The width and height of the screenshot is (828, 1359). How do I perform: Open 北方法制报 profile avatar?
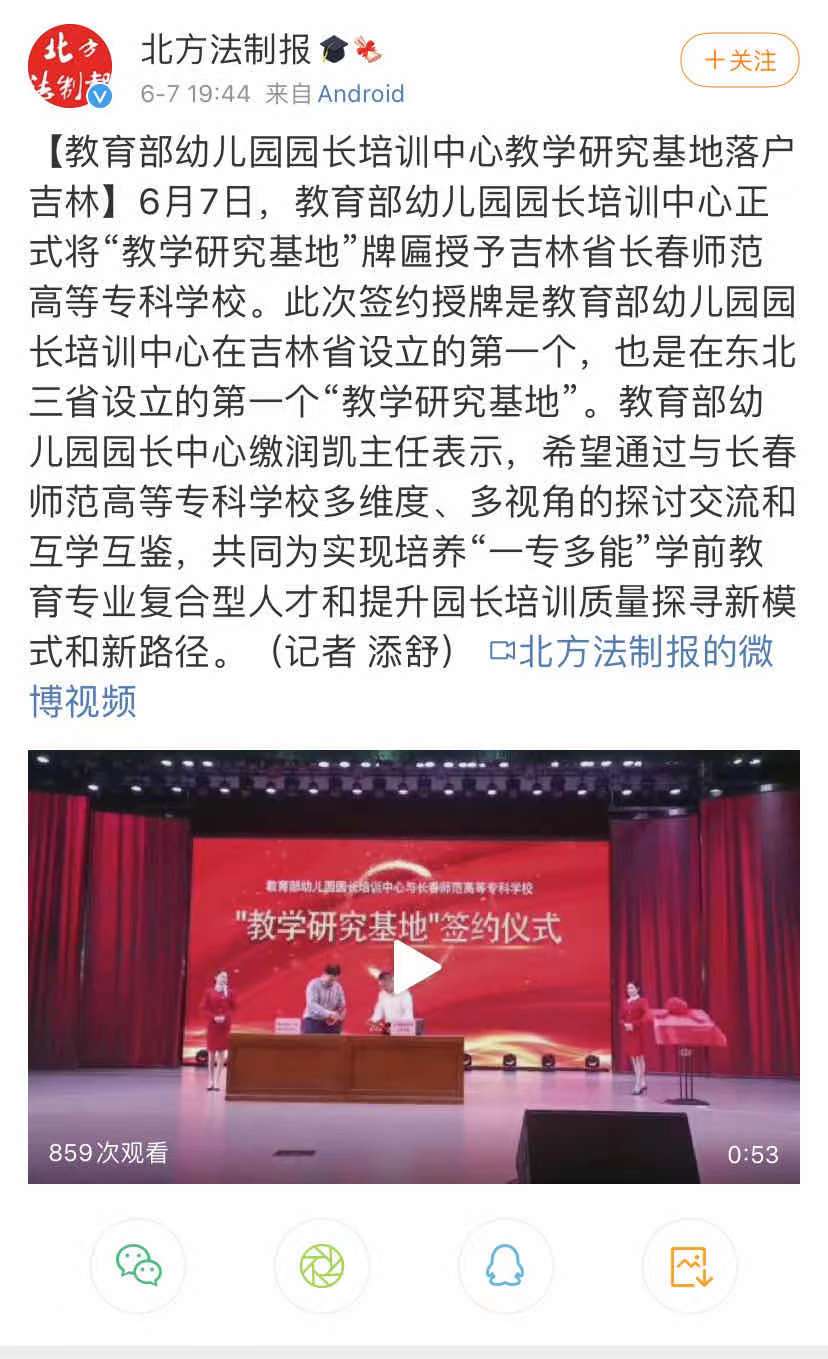tap(69, 66)
